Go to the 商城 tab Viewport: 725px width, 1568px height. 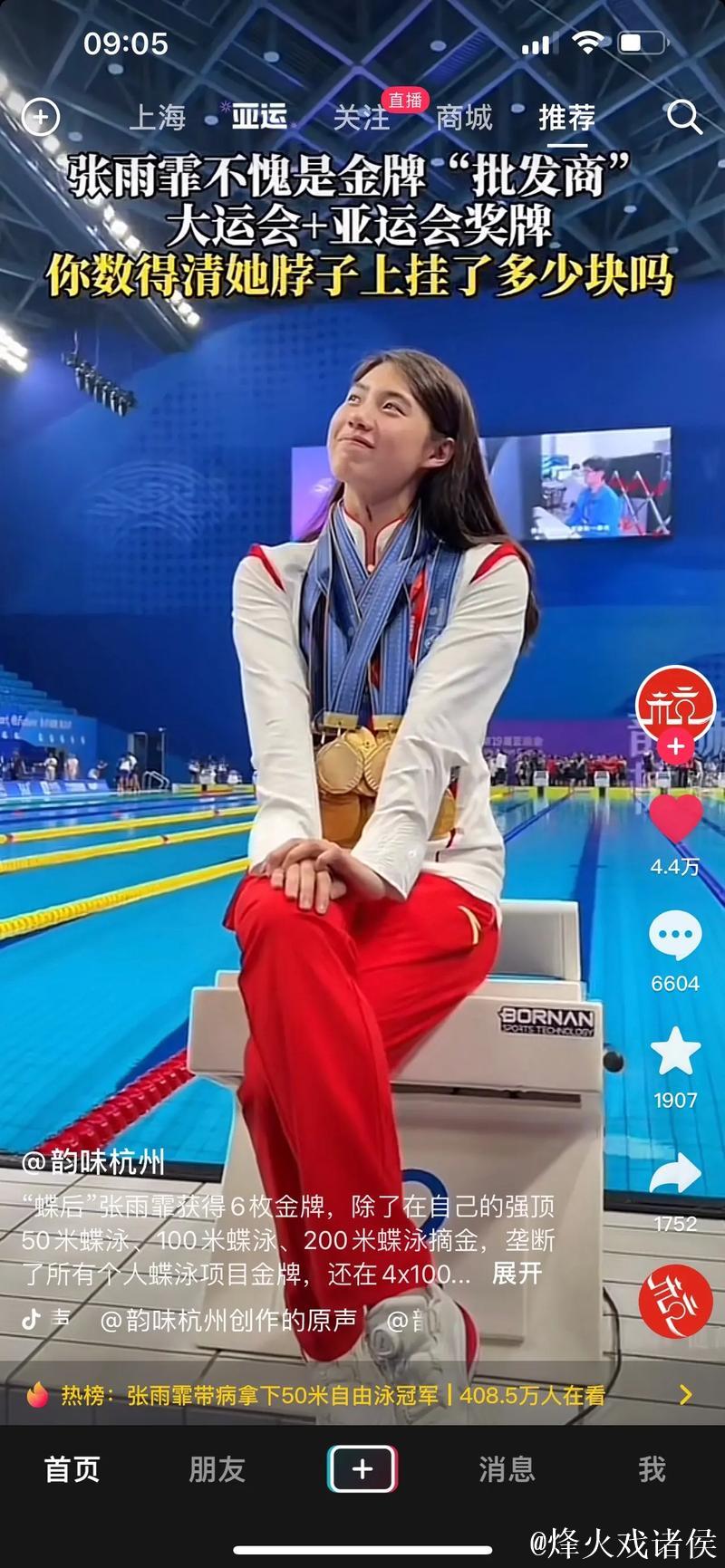pyautogui.click(x=464, y=118)
